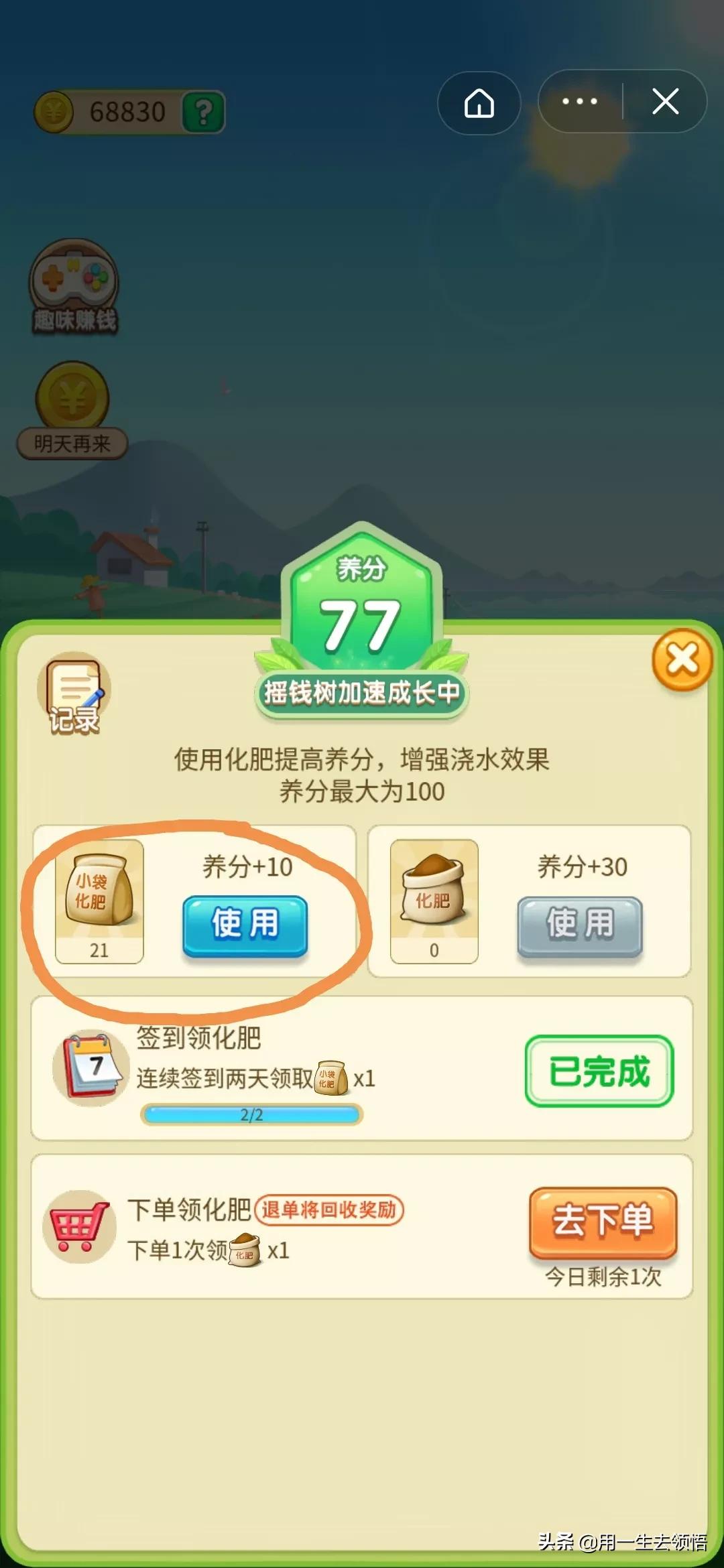Tap the 摇钱树加速成长中 banner
This screenshot has width=724, height=1568.
click(x=361, y=694)
